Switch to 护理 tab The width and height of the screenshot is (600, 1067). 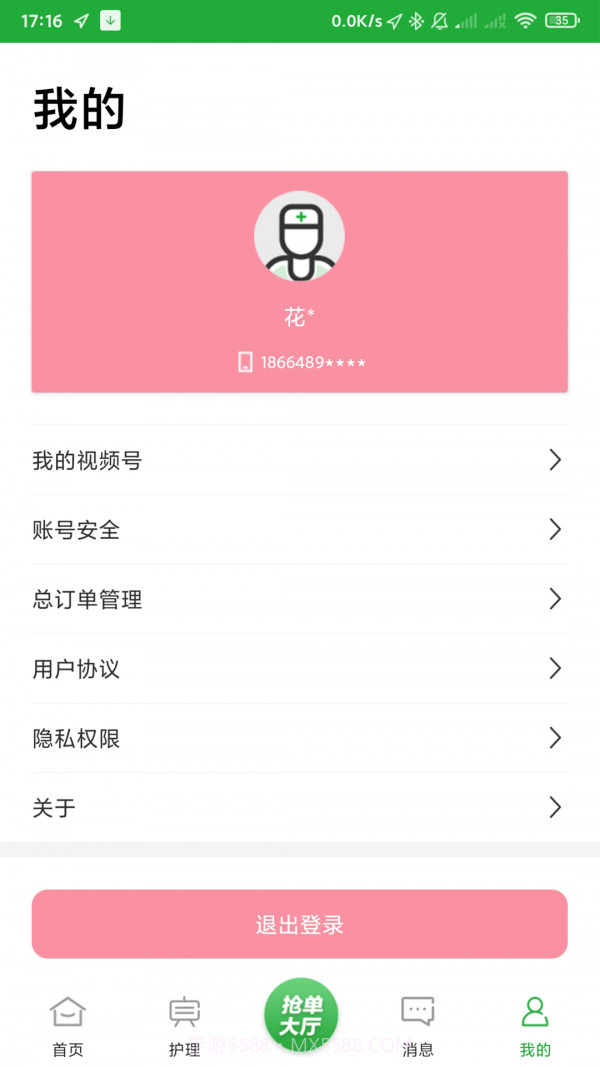(x=185, y=1026)
